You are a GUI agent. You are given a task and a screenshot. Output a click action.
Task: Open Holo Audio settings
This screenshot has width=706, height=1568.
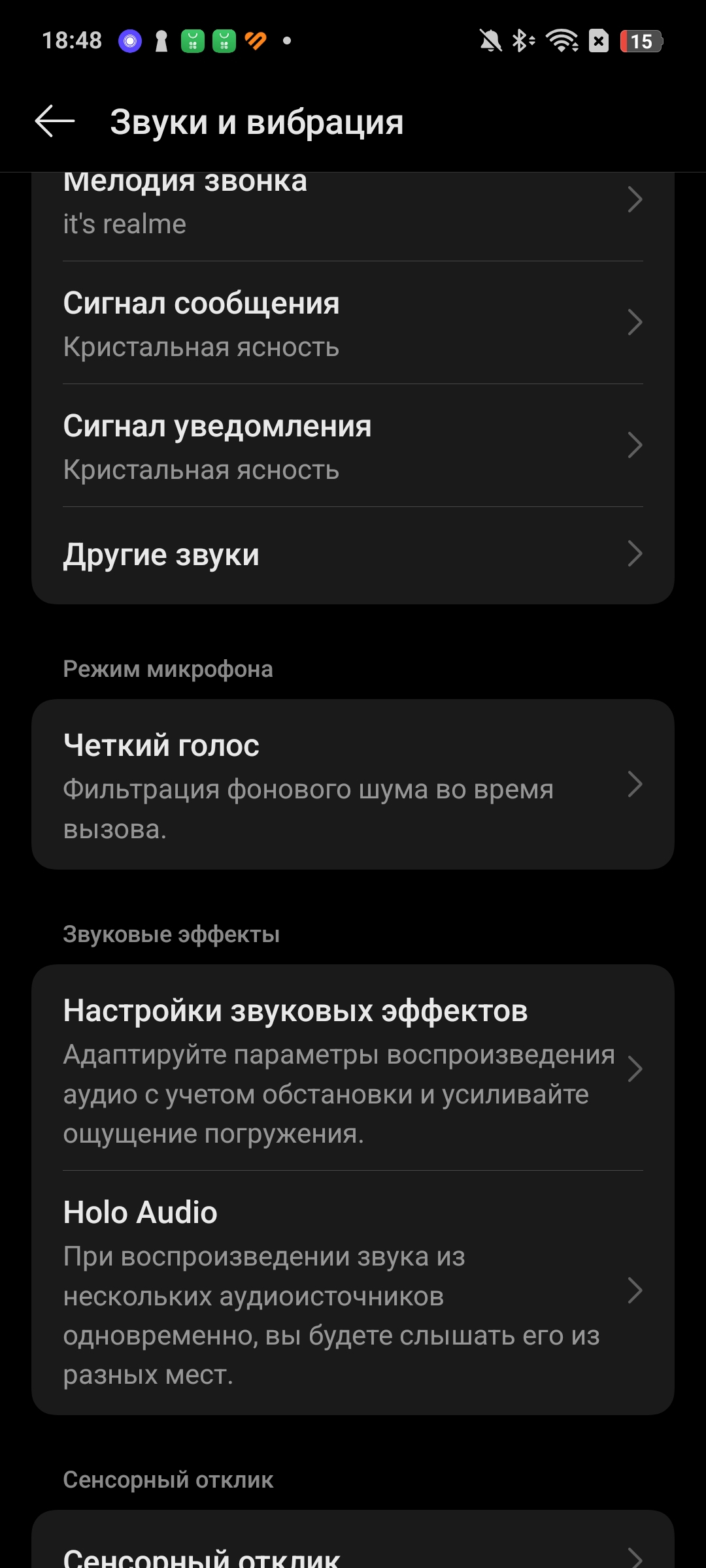[x=353, y=1292]
